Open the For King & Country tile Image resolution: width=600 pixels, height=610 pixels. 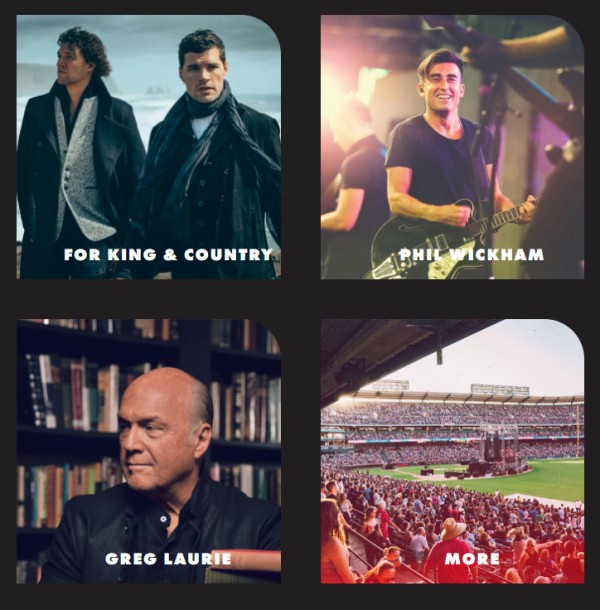(x=148, y=147)
